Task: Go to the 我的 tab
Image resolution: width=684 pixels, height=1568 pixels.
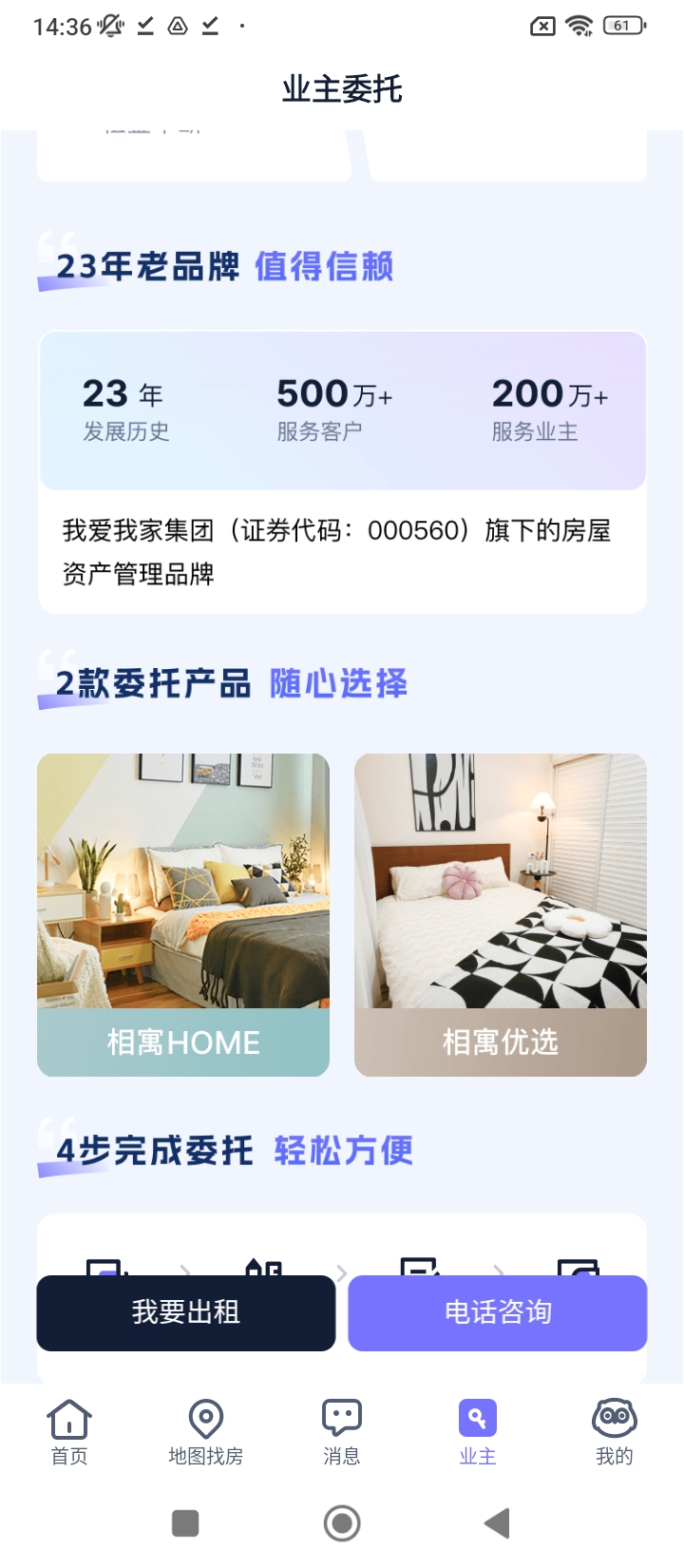Action: (614, 1432)
